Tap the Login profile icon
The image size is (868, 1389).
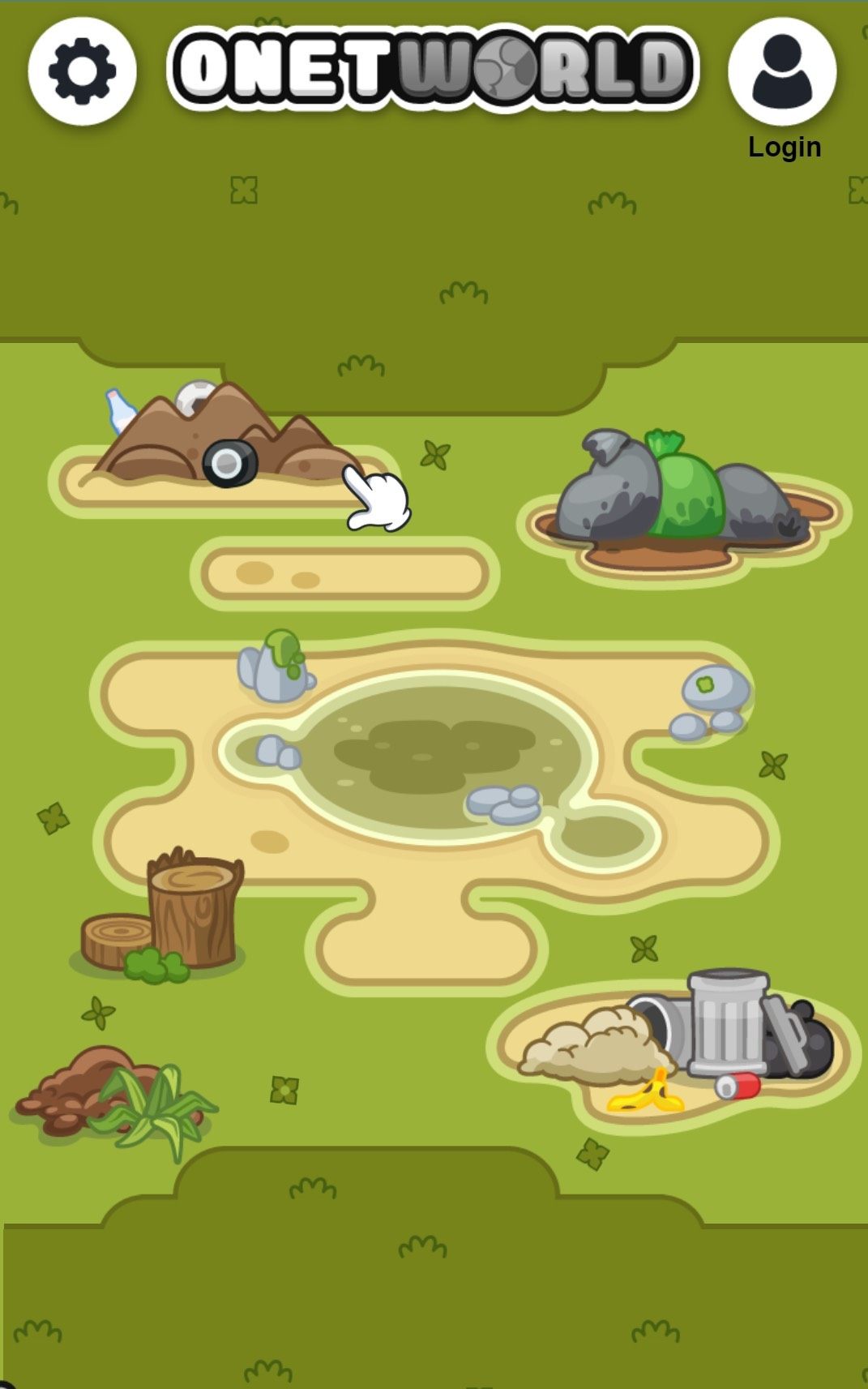coord(782,71)
